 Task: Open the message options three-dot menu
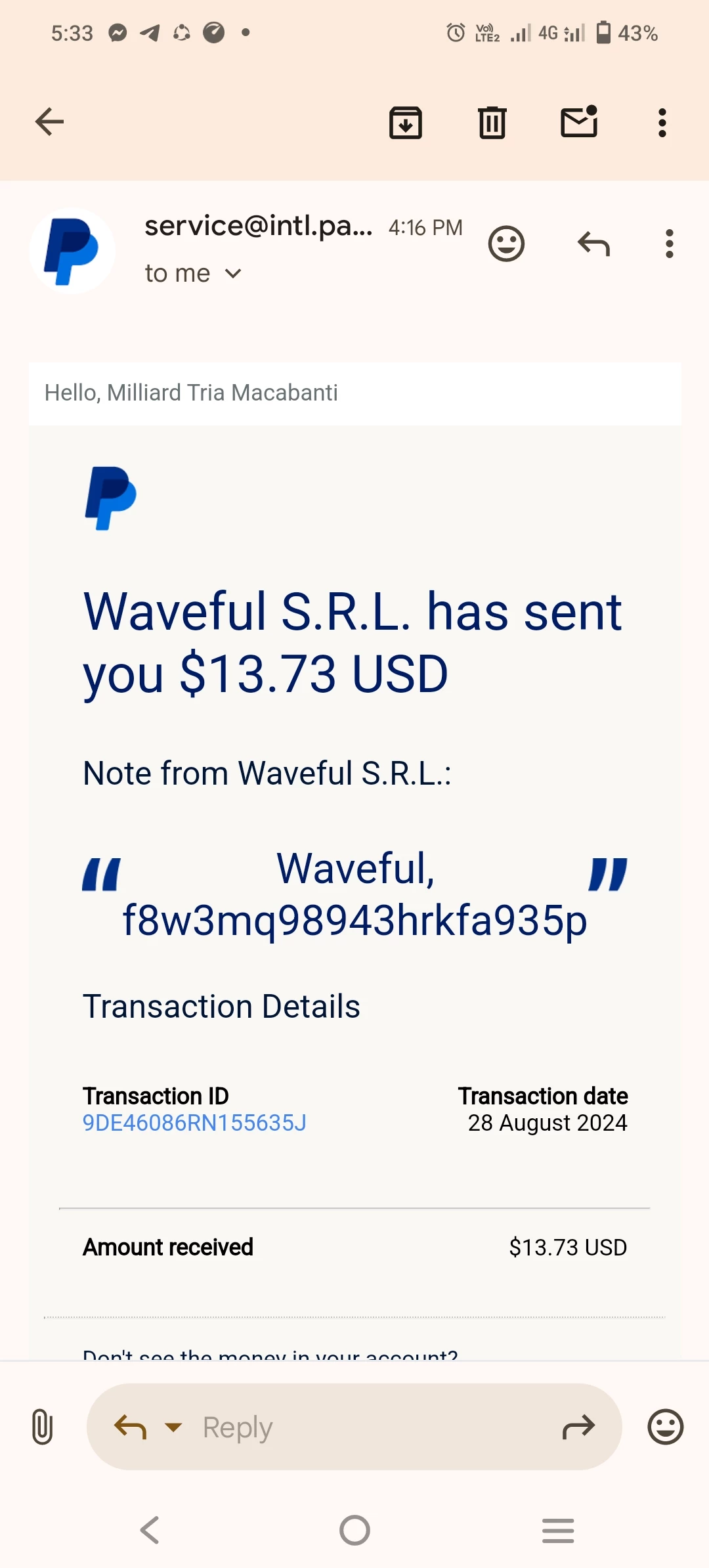click(670, 244)
